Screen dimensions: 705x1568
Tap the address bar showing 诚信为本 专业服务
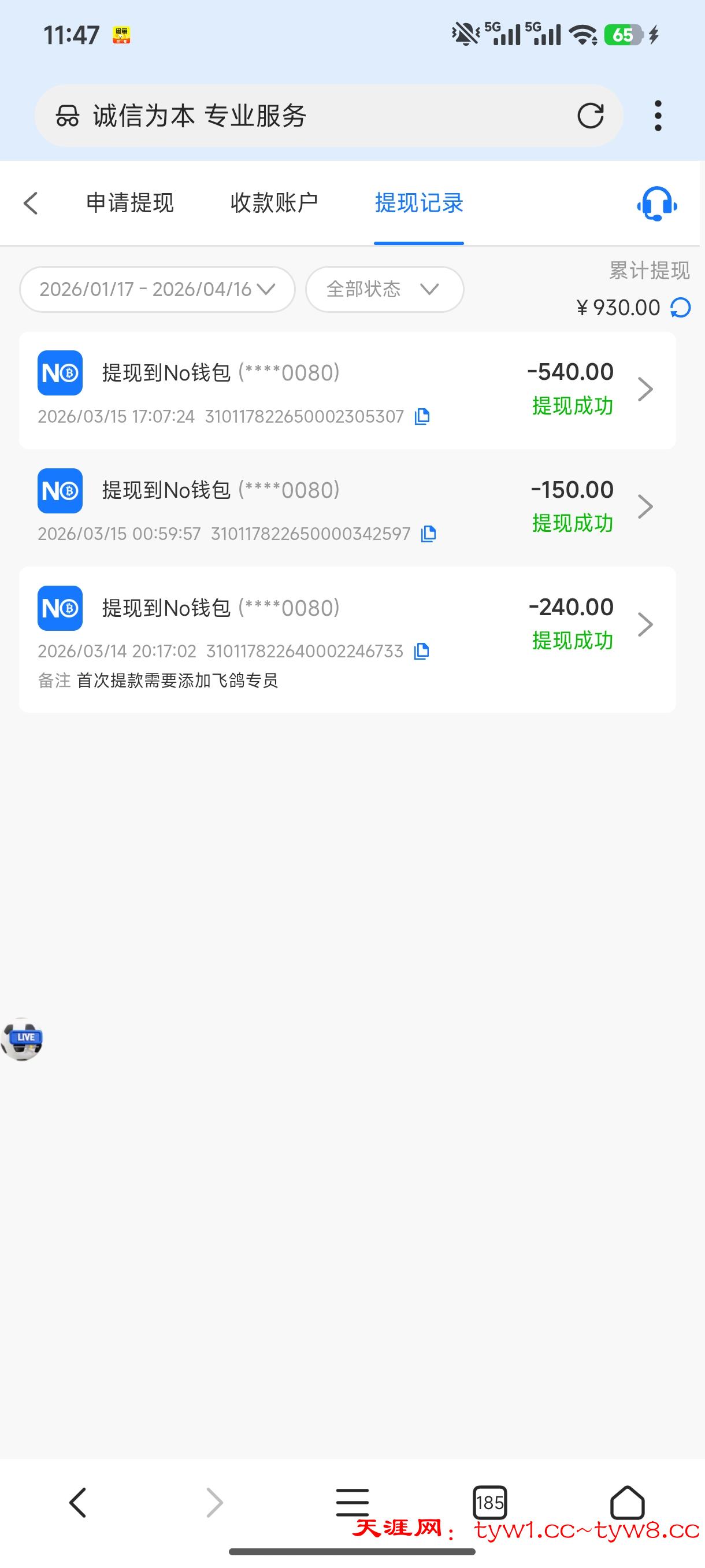point(304,116)
